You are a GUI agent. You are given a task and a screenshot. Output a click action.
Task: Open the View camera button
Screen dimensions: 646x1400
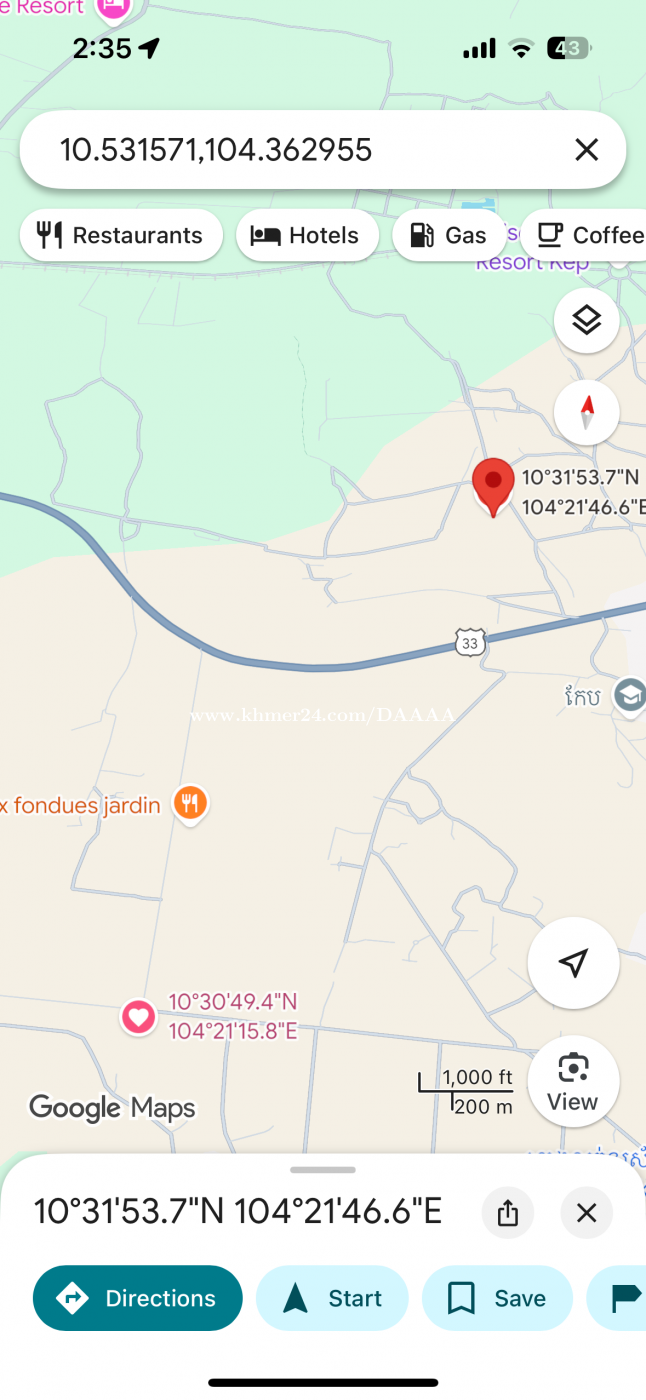[573, 1081]
